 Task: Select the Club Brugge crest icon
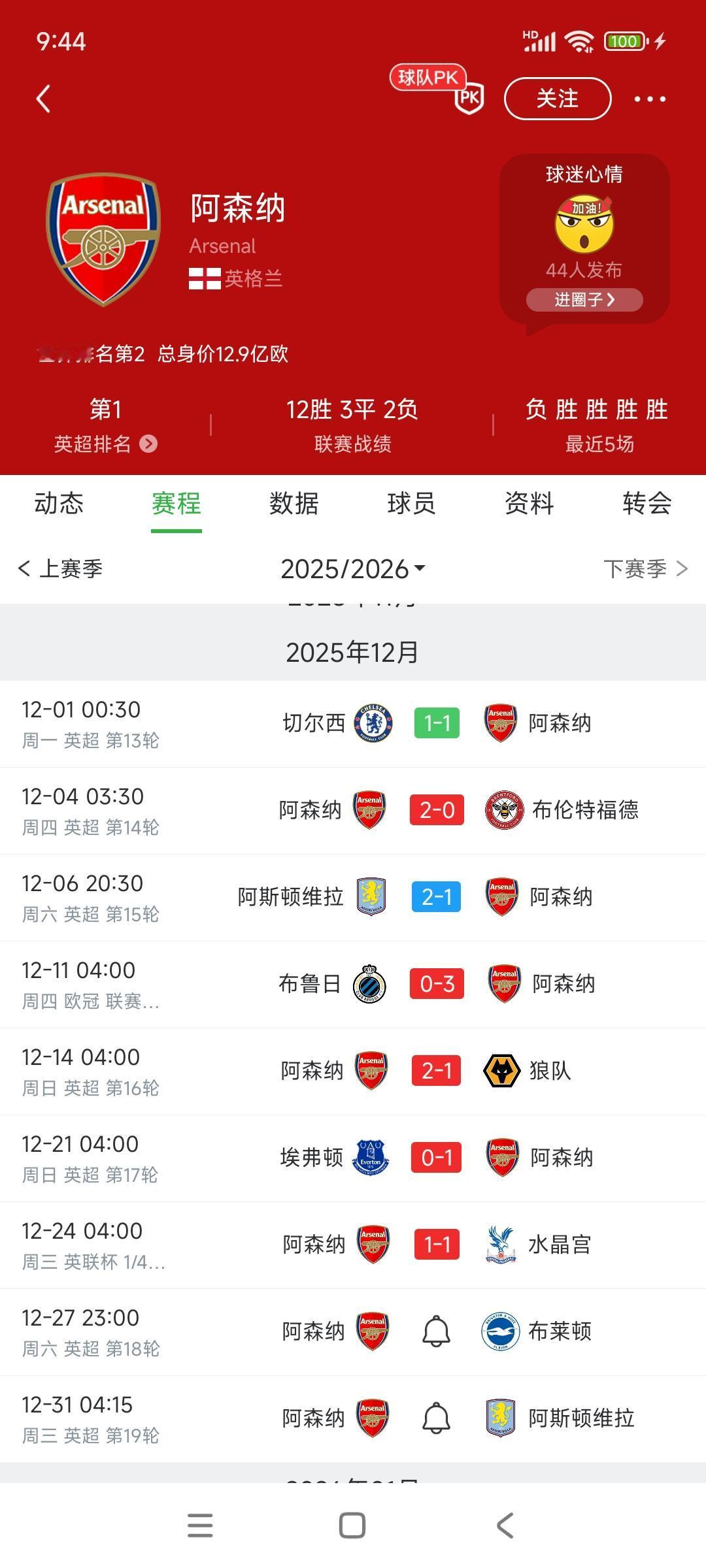coord(371,984)
